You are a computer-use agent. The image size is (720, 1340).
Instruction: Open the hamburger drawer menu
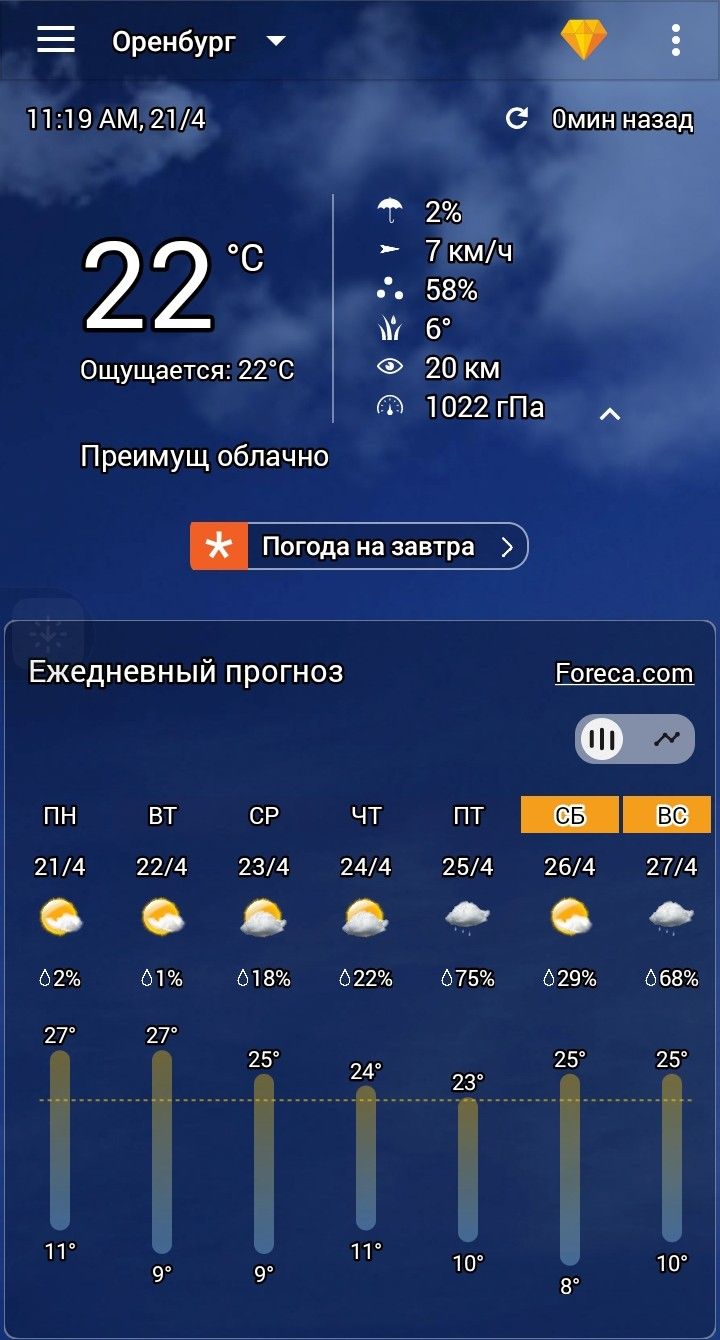coord(56,40)
